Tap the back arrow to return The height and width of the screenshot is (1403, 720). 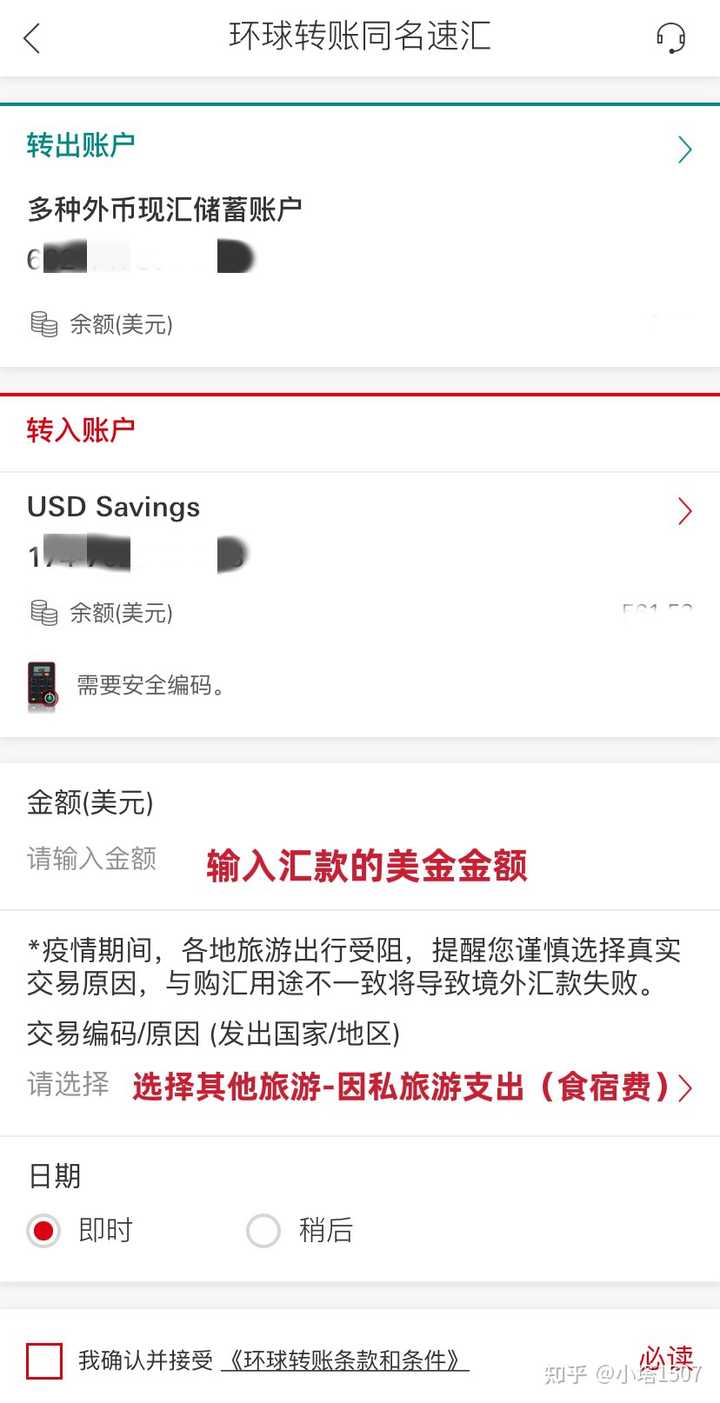coord(32,38)
